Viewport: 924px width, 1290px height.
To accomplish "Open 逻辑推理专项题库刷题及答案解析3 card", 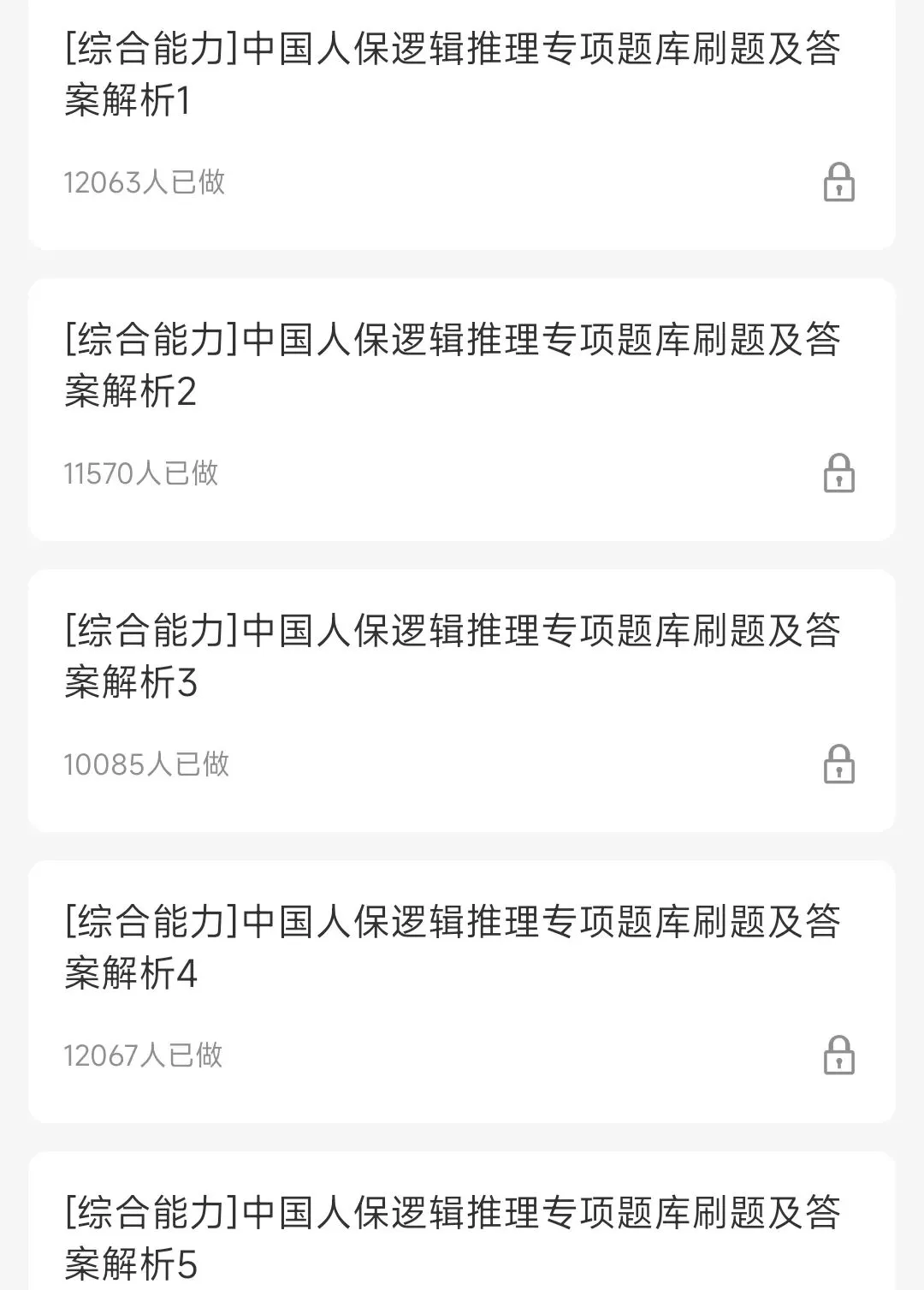I will (462, 700).
